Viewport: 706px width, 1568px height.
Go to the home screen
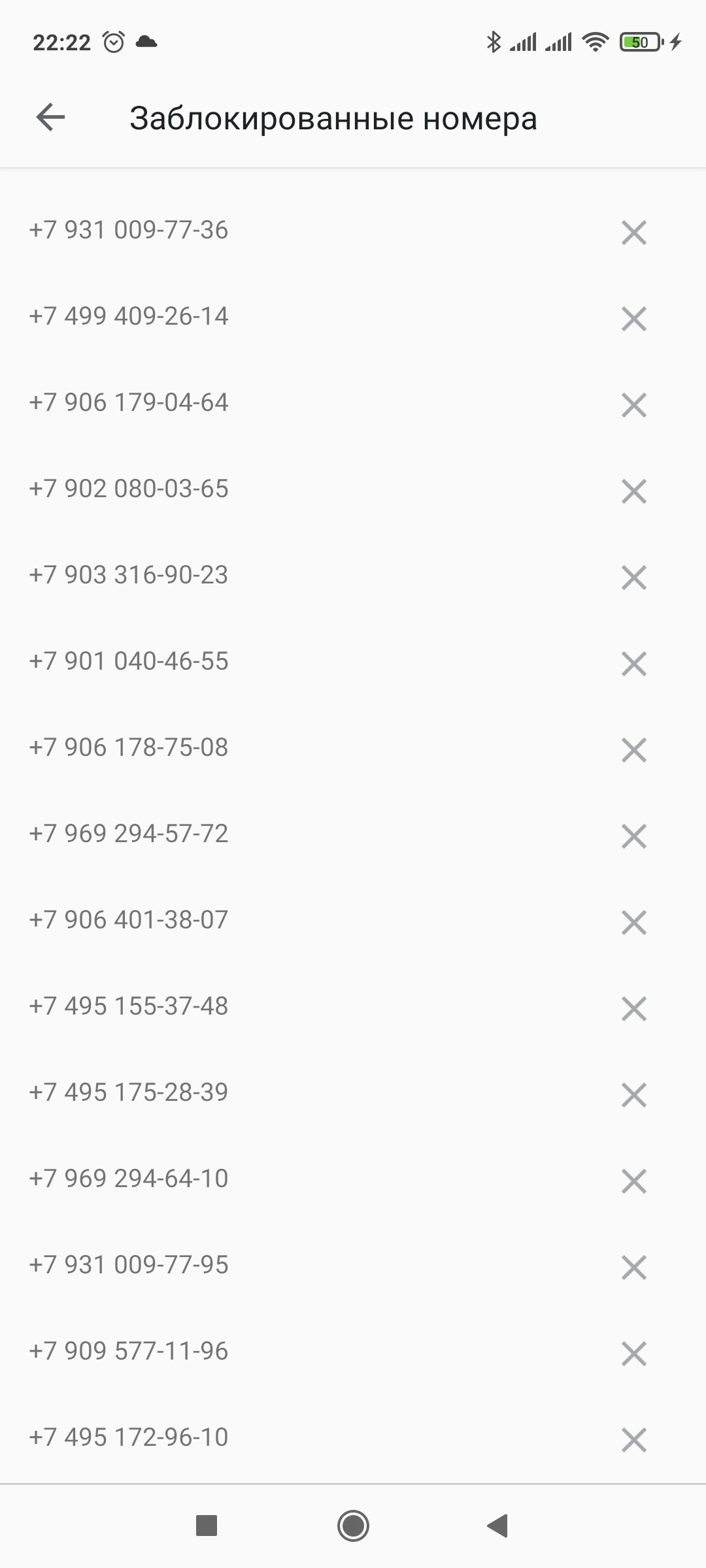click(353, 1526)
